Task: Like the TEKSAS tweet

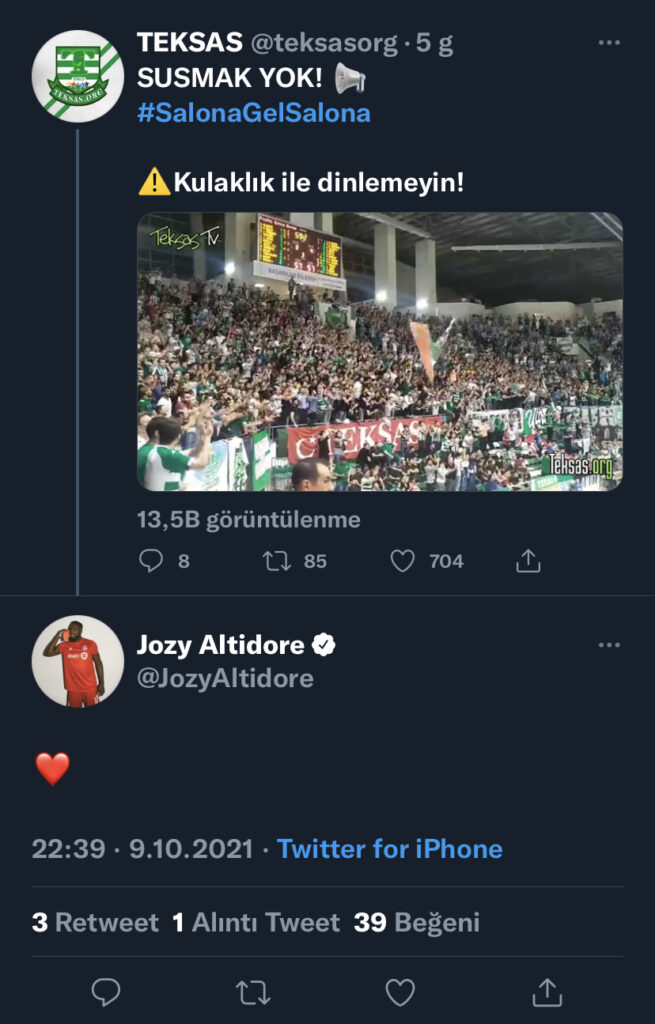Action: click(x=402, y=561)
